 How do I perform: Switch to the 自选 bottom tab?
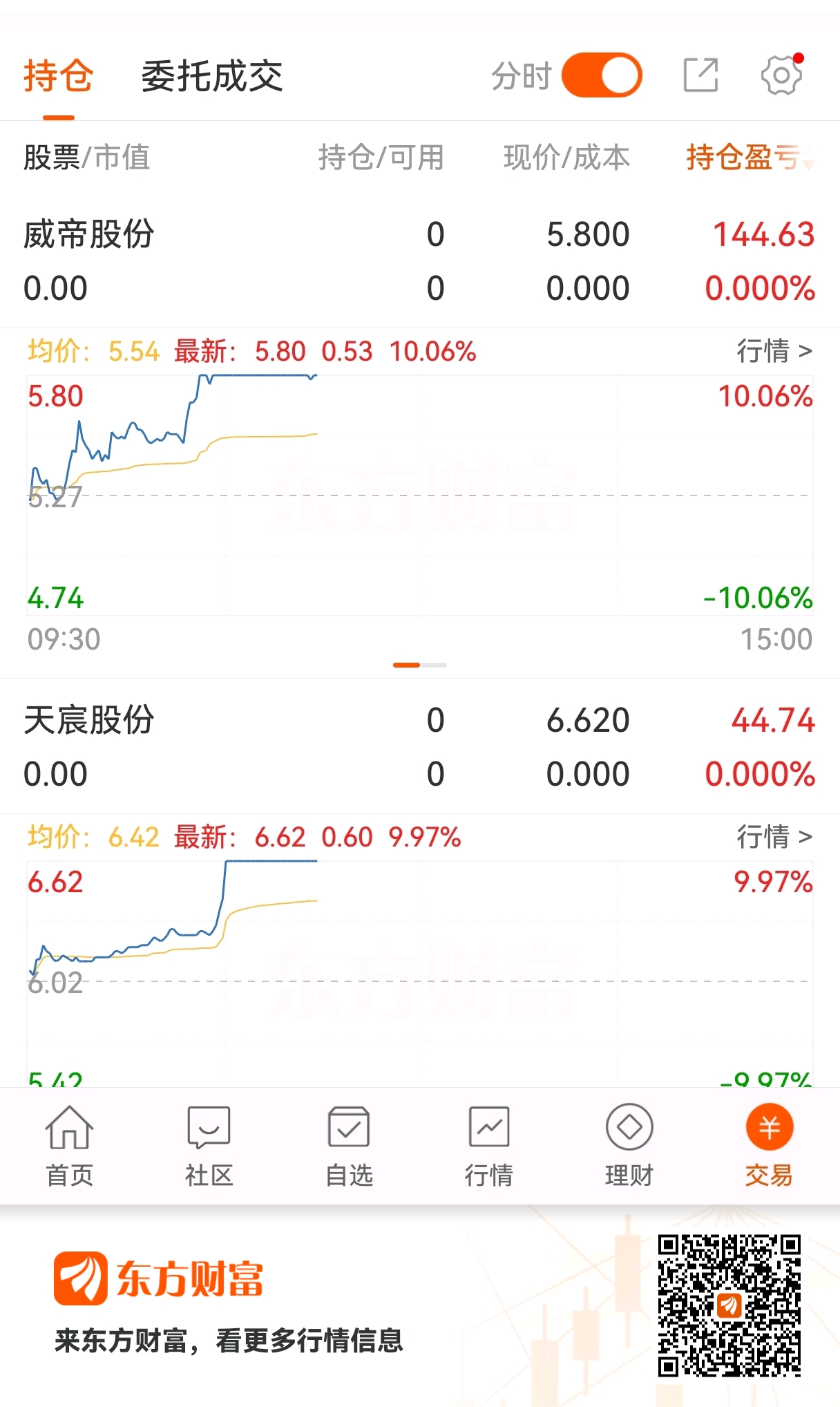click(x=349, y=1145)
